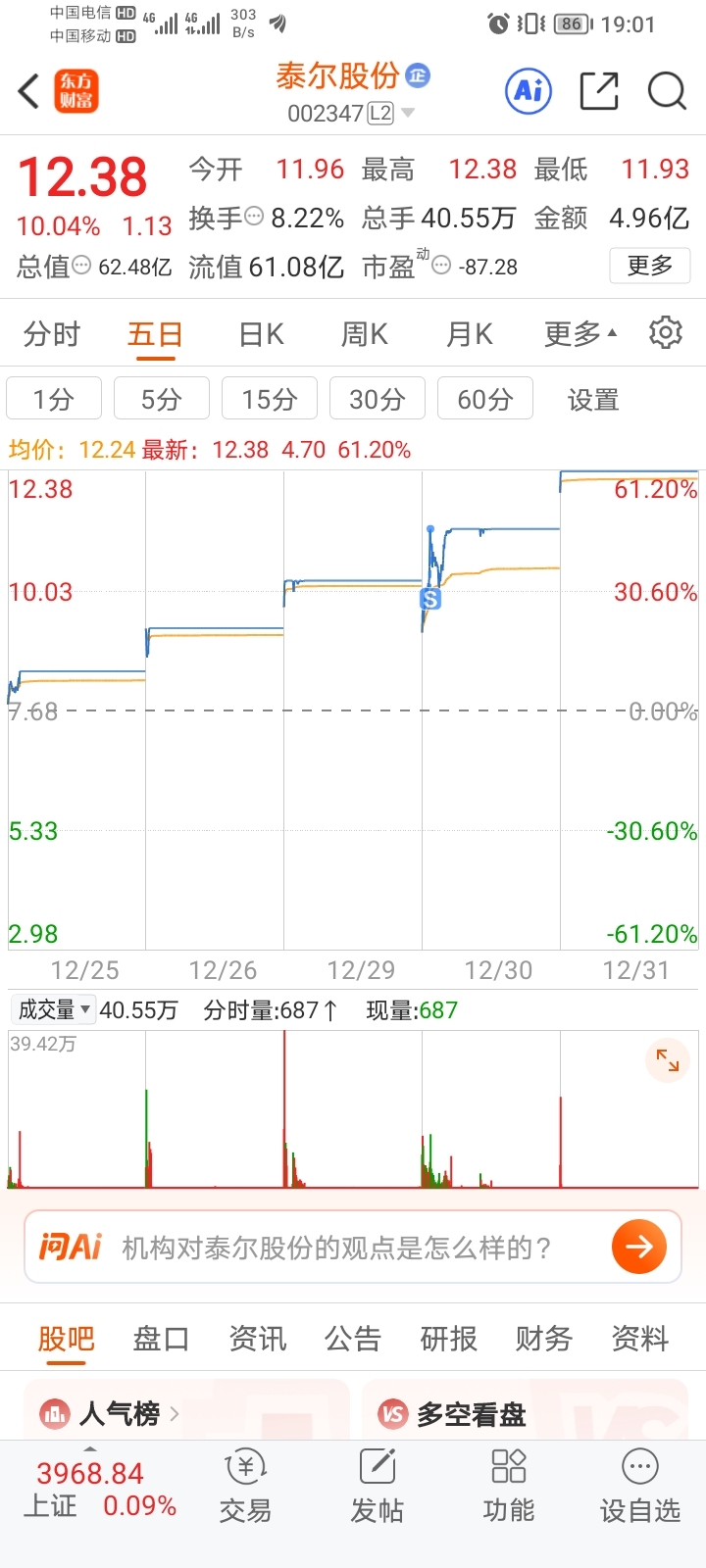Go back using the top-left arrow

pyautogui.click(x=28, y=91)
